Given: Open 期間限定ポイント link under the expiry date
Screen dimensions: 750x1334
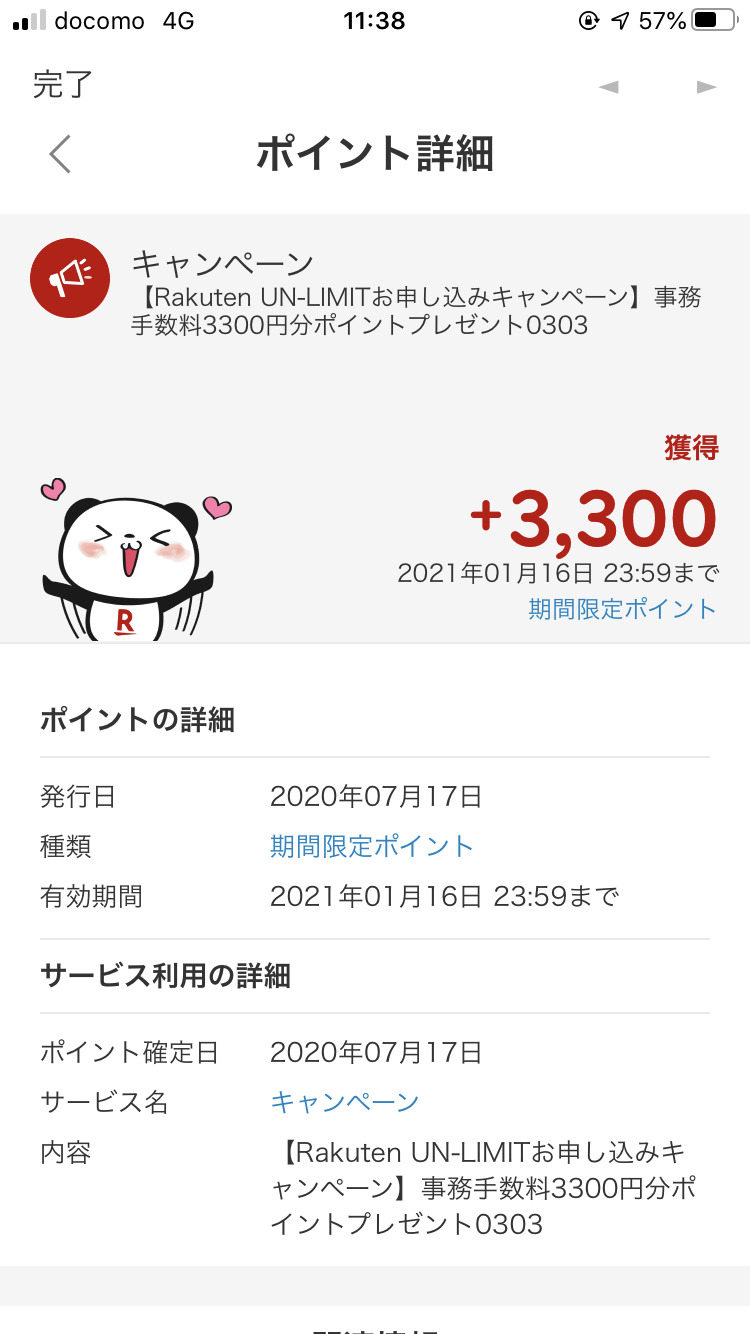Looking at the screenshot, I should 622,609.
